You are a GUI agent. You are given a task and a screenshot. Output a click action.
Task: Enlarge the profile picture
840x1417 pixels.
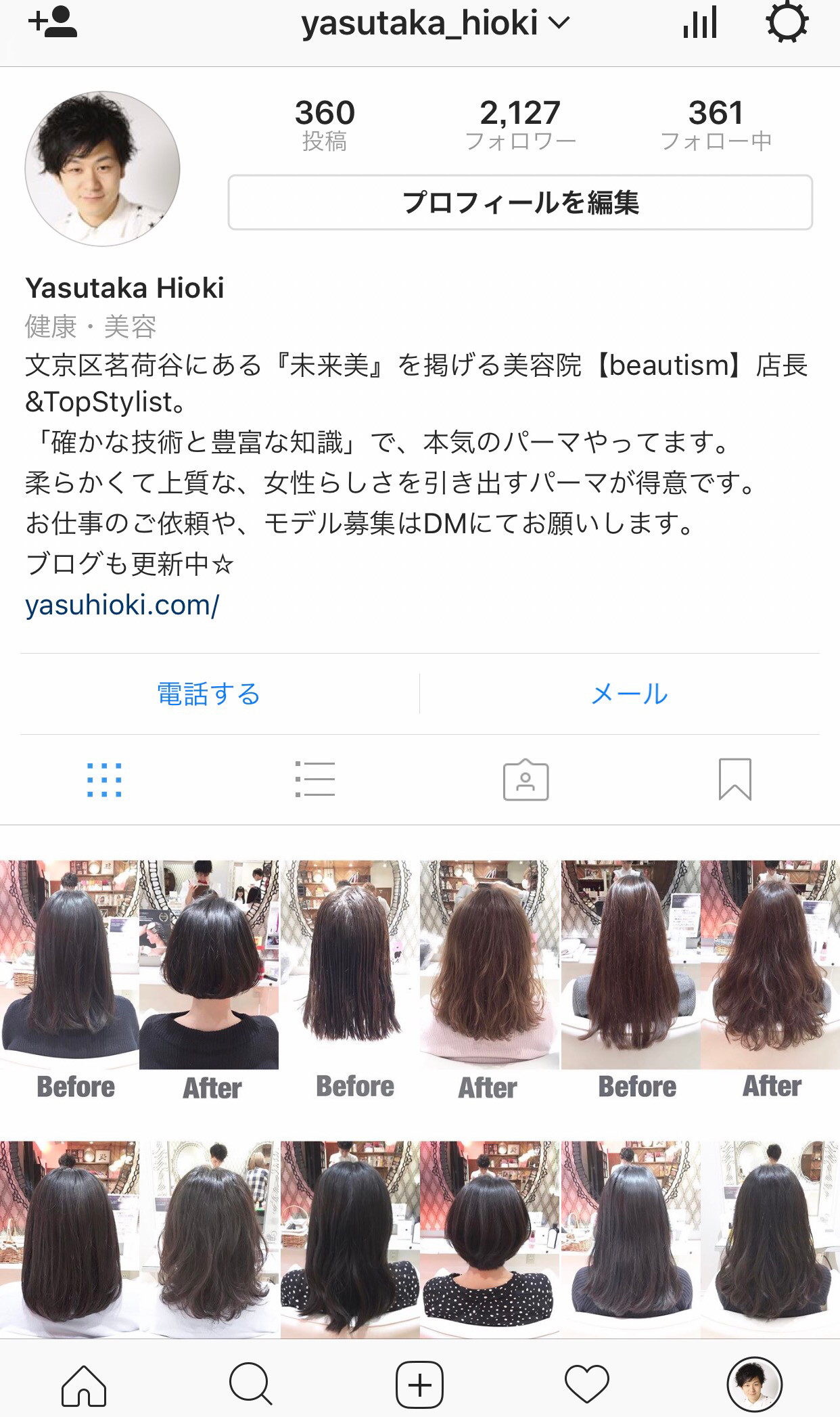[x=103, y=168]
